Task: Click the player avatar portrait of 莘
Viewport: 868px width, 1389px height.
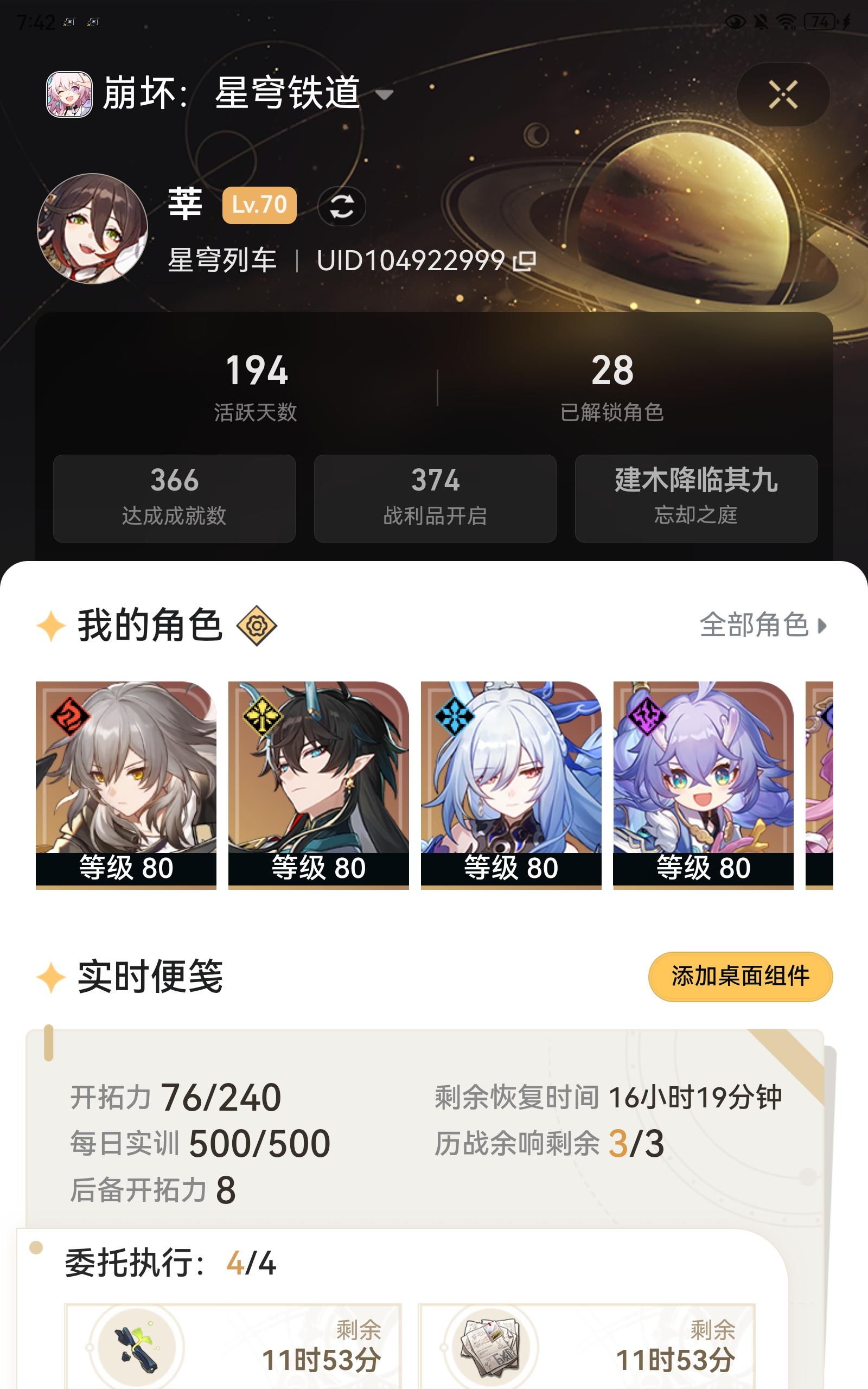Action: pos(93,230)
